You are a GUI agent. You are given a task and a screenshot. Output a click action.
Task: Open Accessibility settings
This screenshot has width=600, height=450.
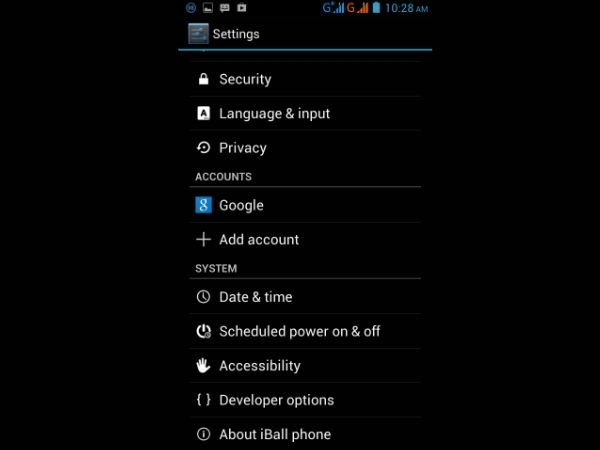[259, 365]
